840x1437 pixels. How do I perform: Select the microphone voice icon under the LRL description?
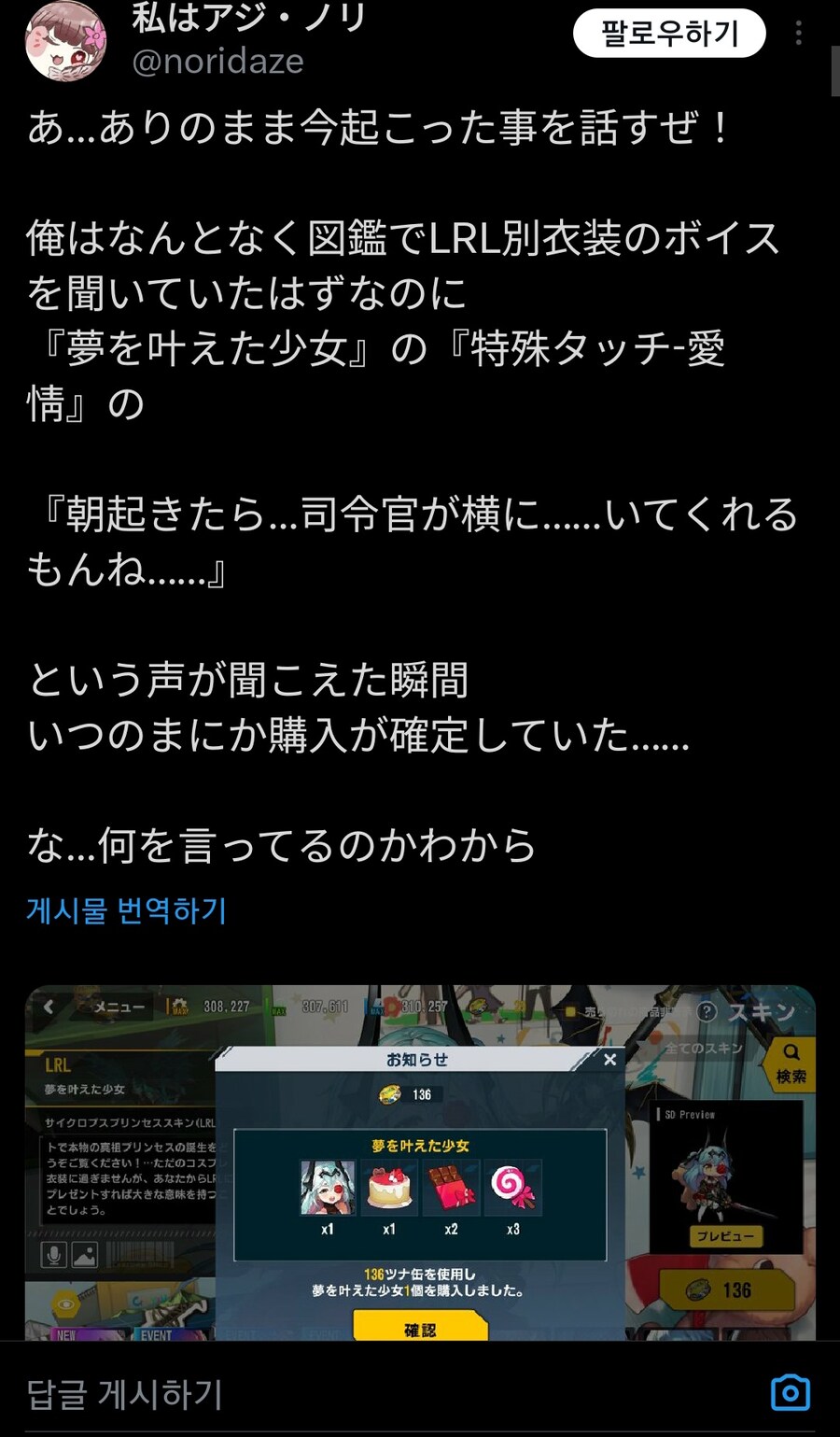tap(54, 1254)
